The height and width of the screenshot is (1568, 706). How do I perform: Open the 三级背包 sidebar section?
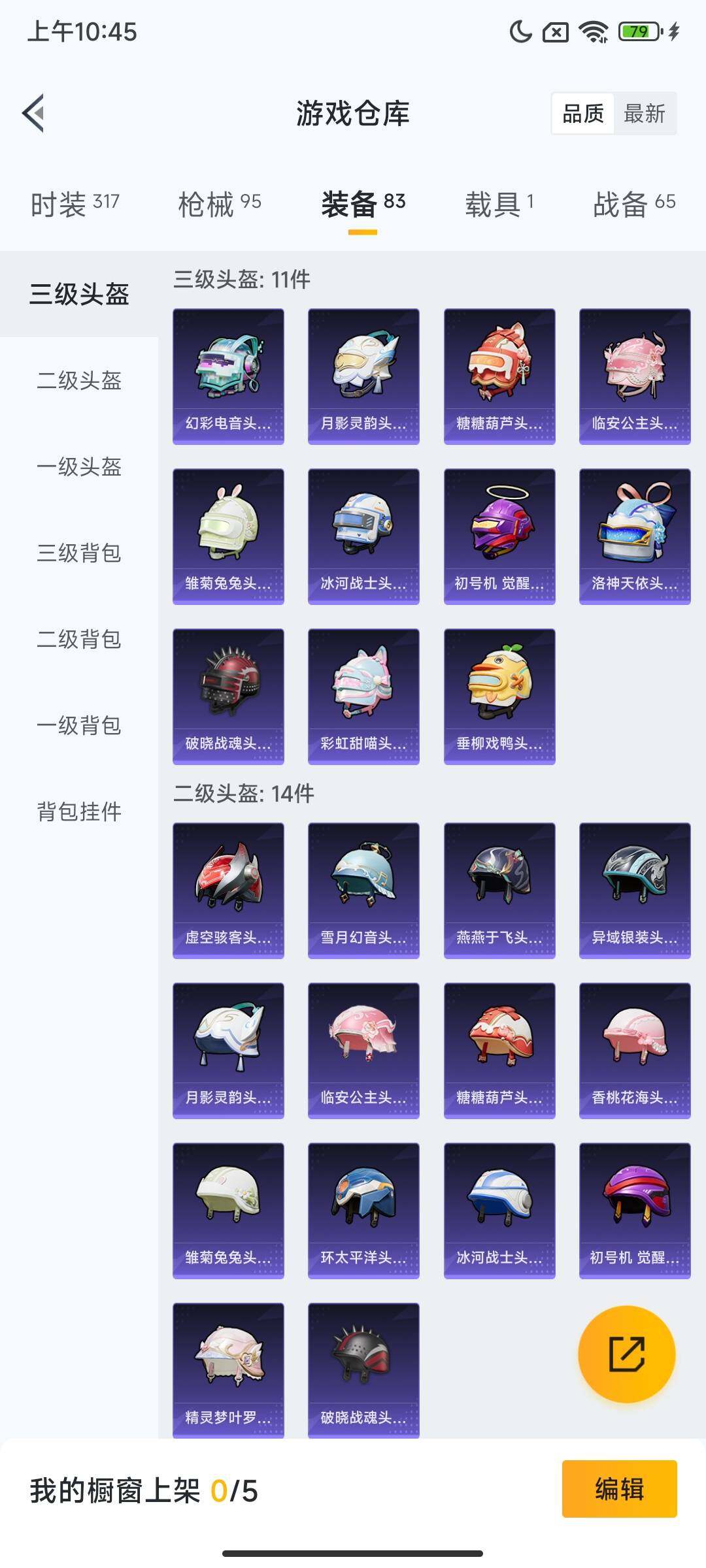(78, 554)
